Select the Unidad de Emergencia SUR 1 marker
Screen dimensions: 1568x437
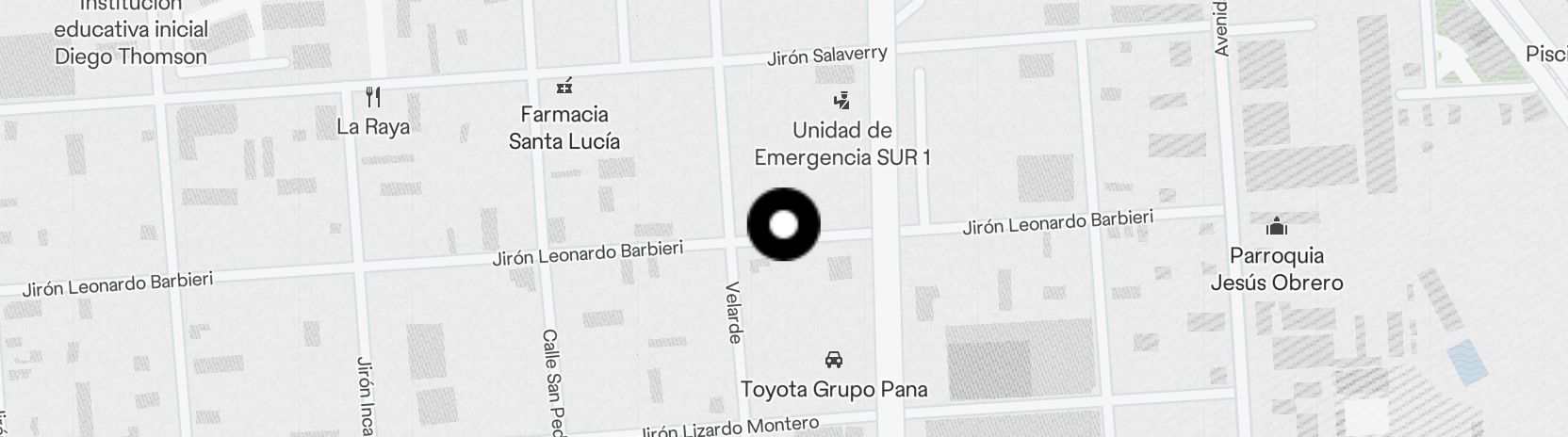coord(842,100)
